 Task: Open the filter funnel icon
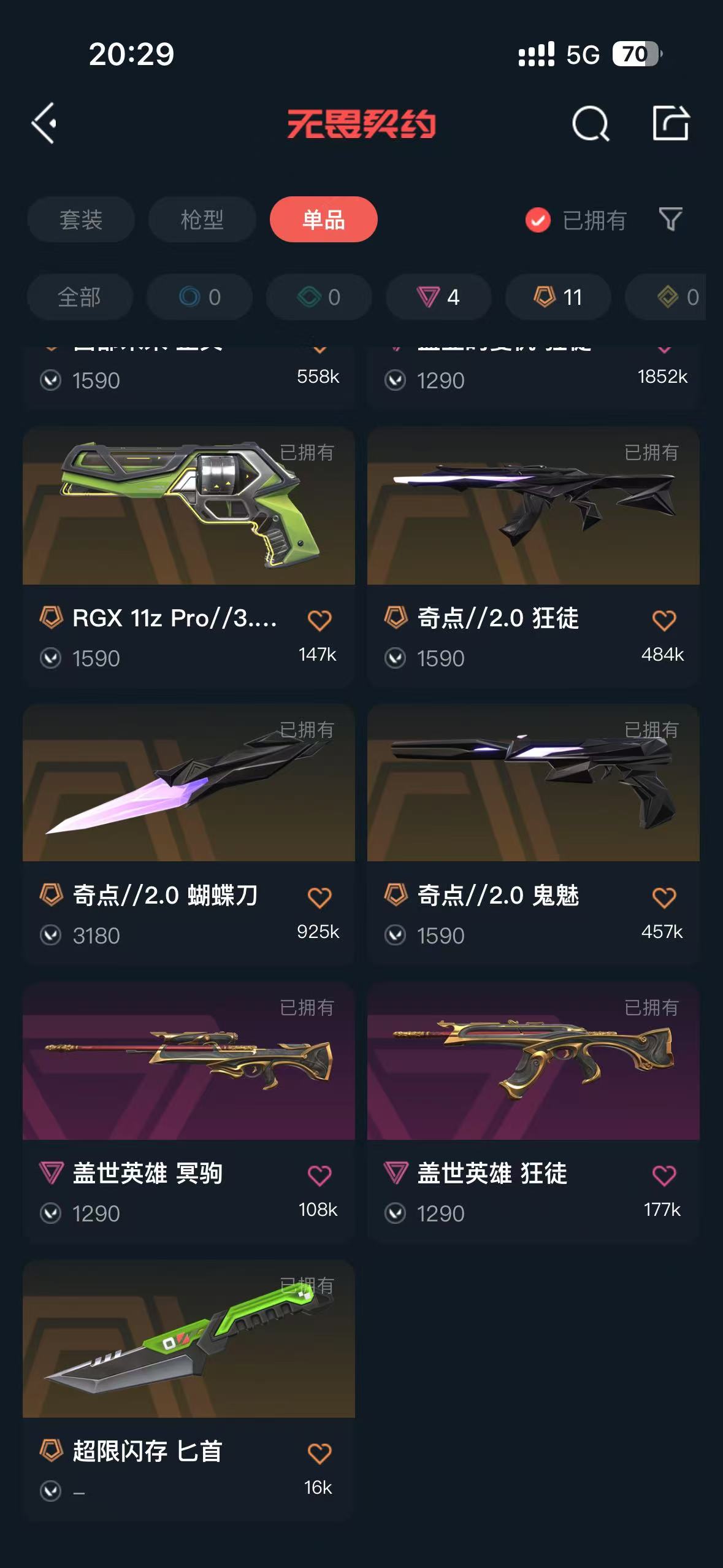click(670, 219)
